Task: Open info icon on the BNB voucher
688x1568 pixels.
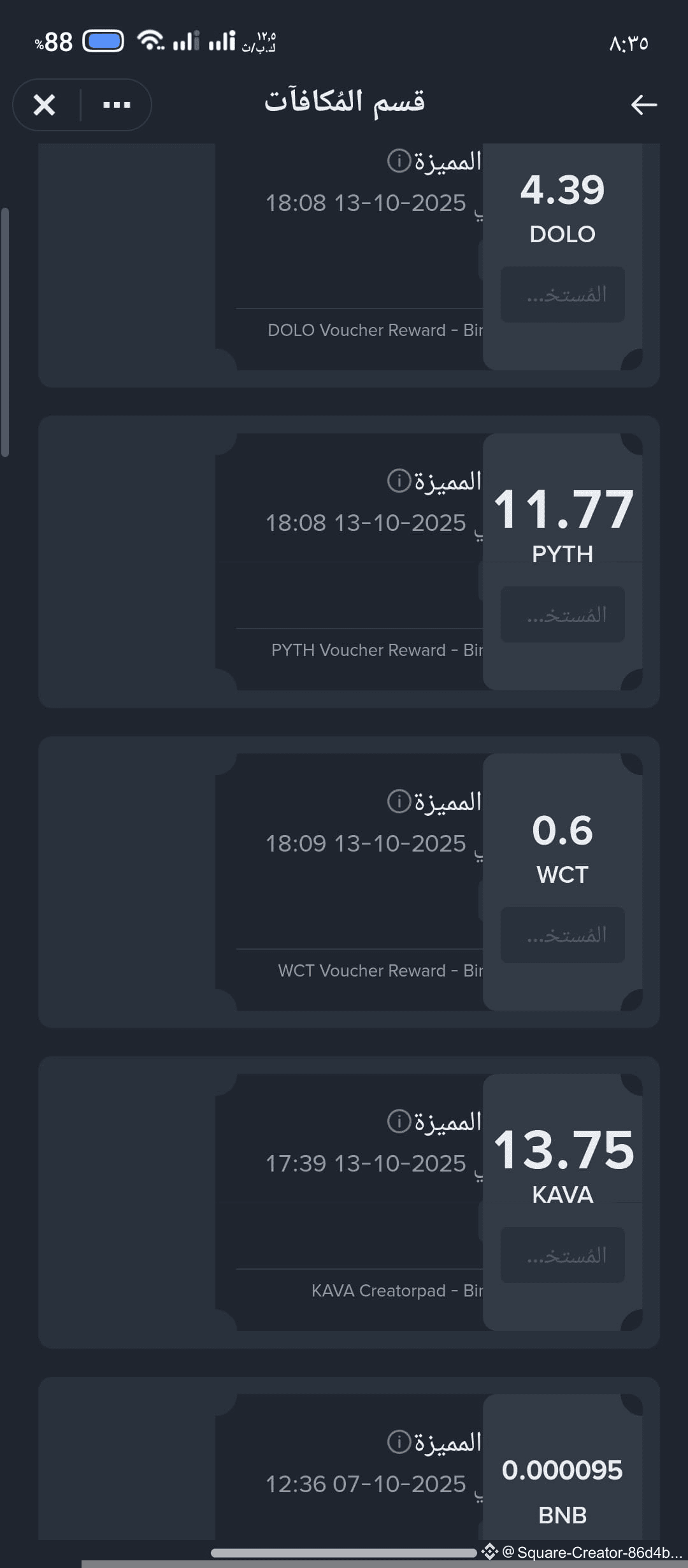Action: (399, 1442)
